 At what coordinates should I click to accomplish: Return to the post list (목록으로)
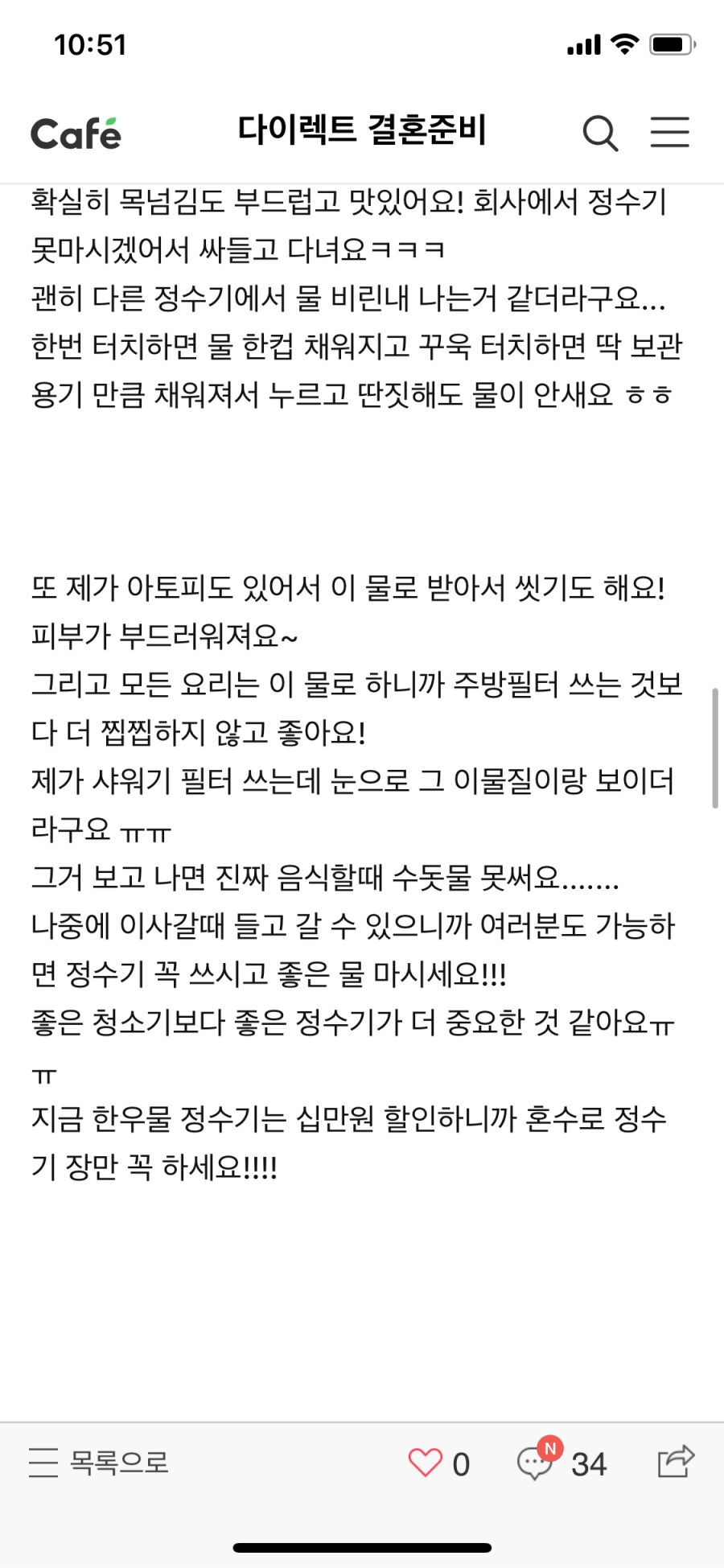(99, 1463)
